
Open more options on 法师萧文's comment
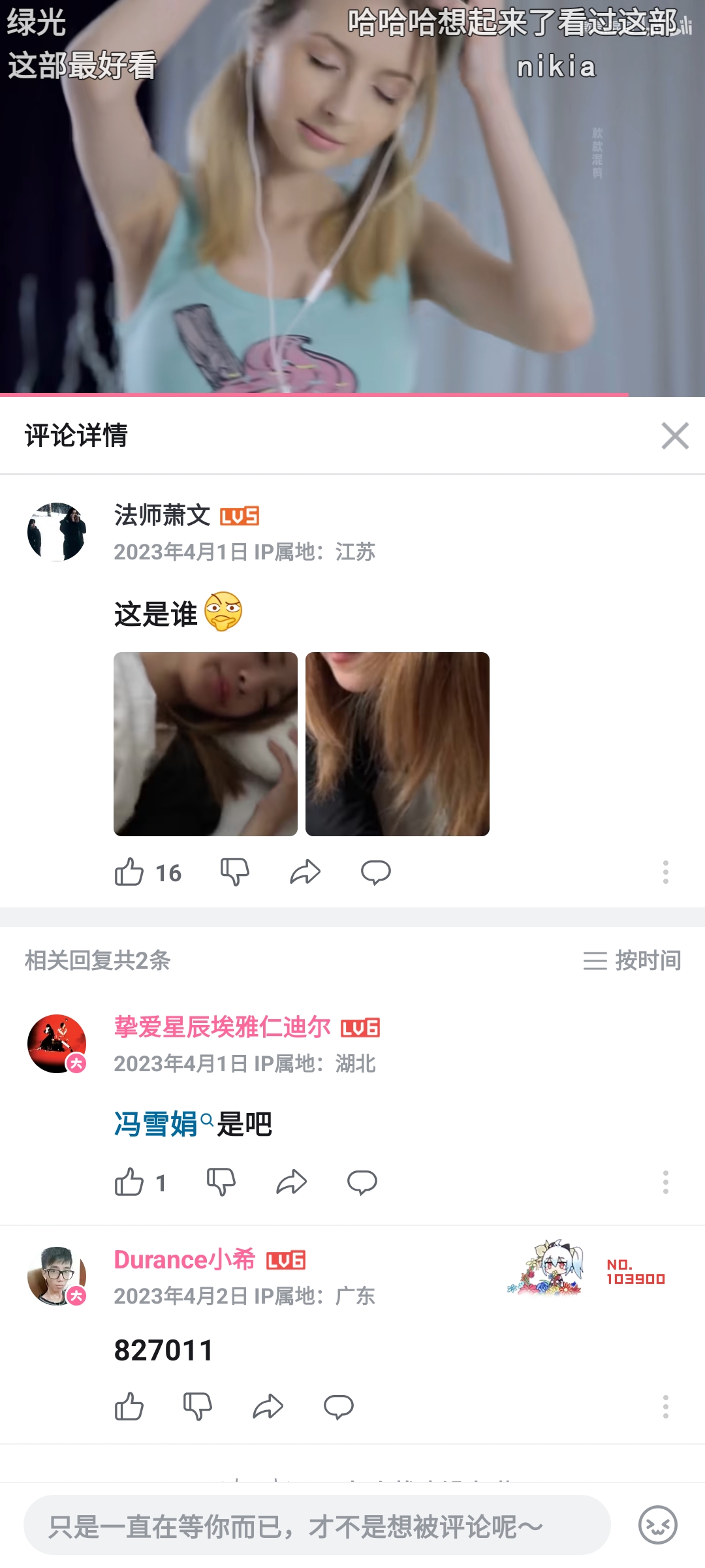665,872
